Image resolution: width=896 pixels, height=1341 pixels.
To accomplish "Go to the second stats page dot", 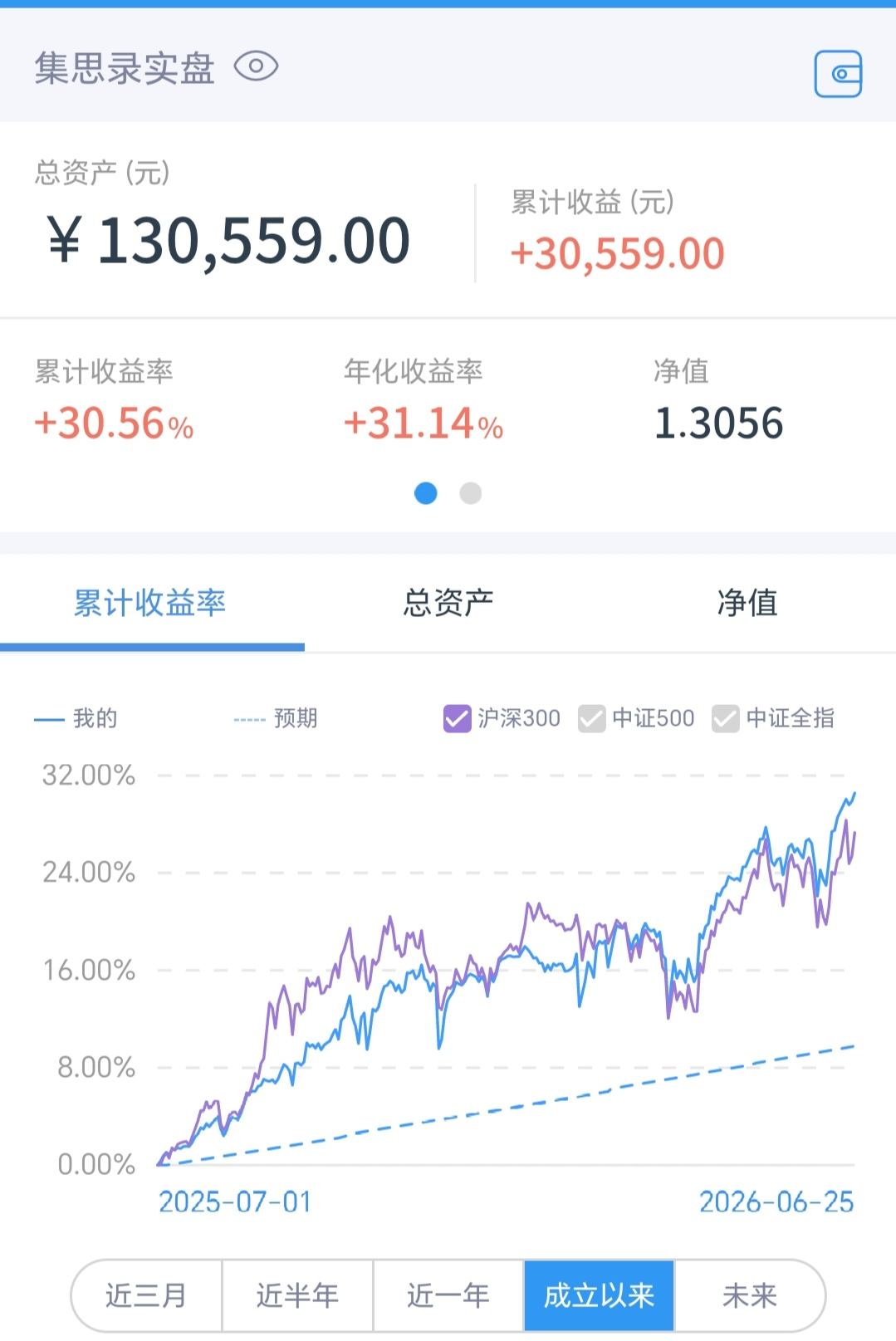I will 471,493.
